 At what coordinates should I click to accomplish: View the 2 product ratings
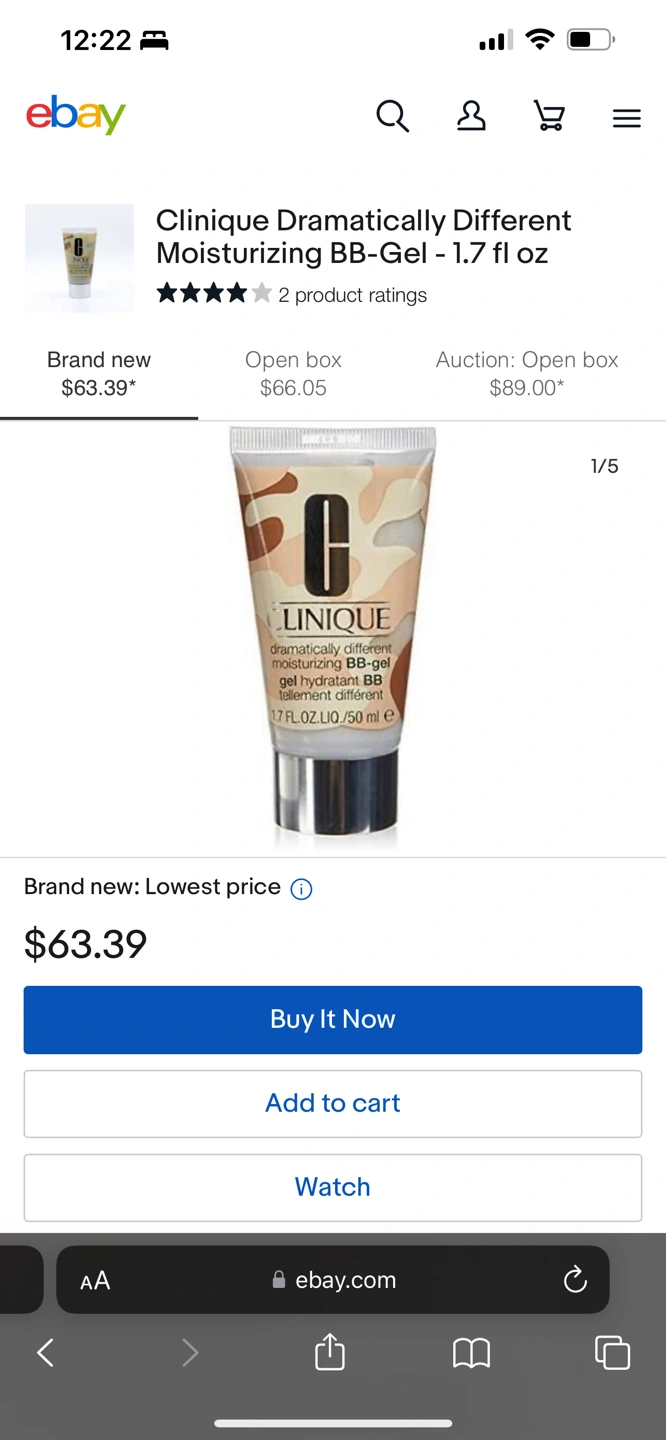coord(352,295)
